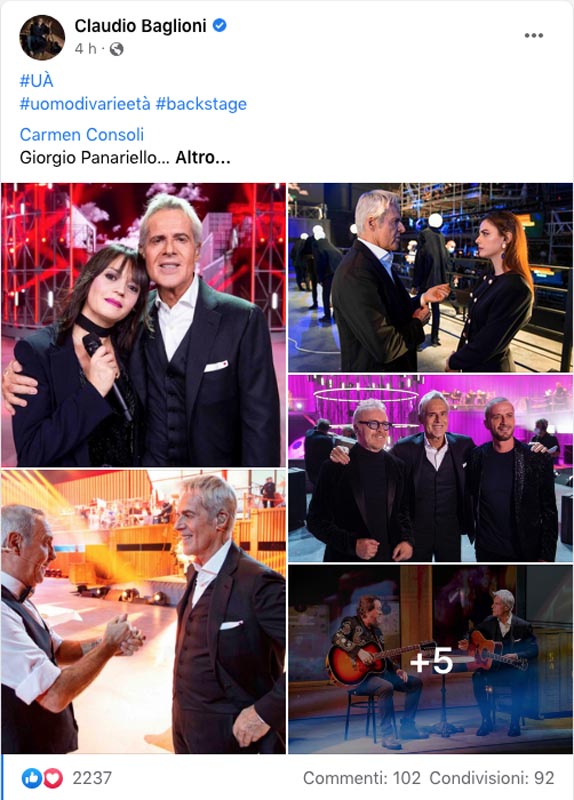Screen dimensions: 574x800
Task: Open the photo of two men clapping hands
Action: pos(143,612)
